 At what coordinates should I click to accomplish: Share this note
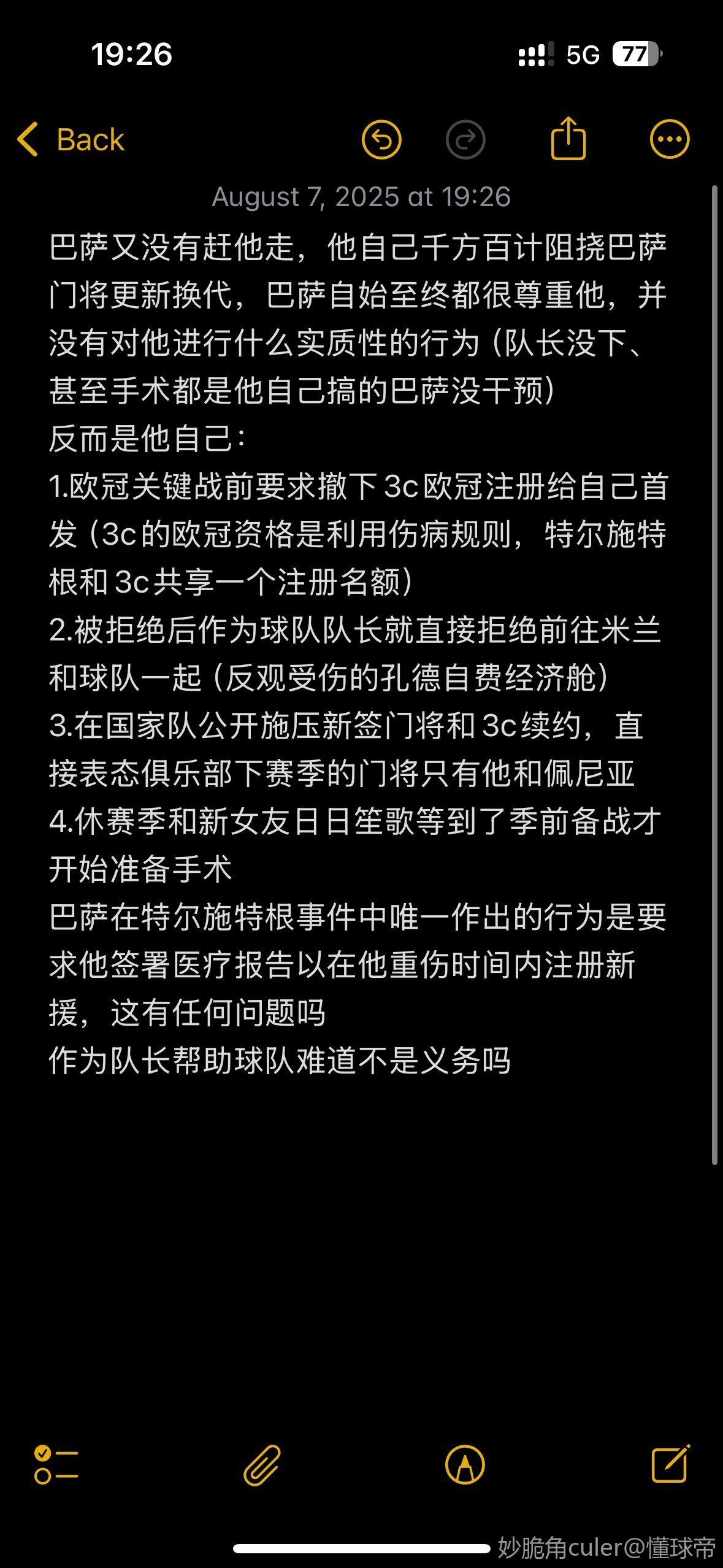click(x=568, y=138)
